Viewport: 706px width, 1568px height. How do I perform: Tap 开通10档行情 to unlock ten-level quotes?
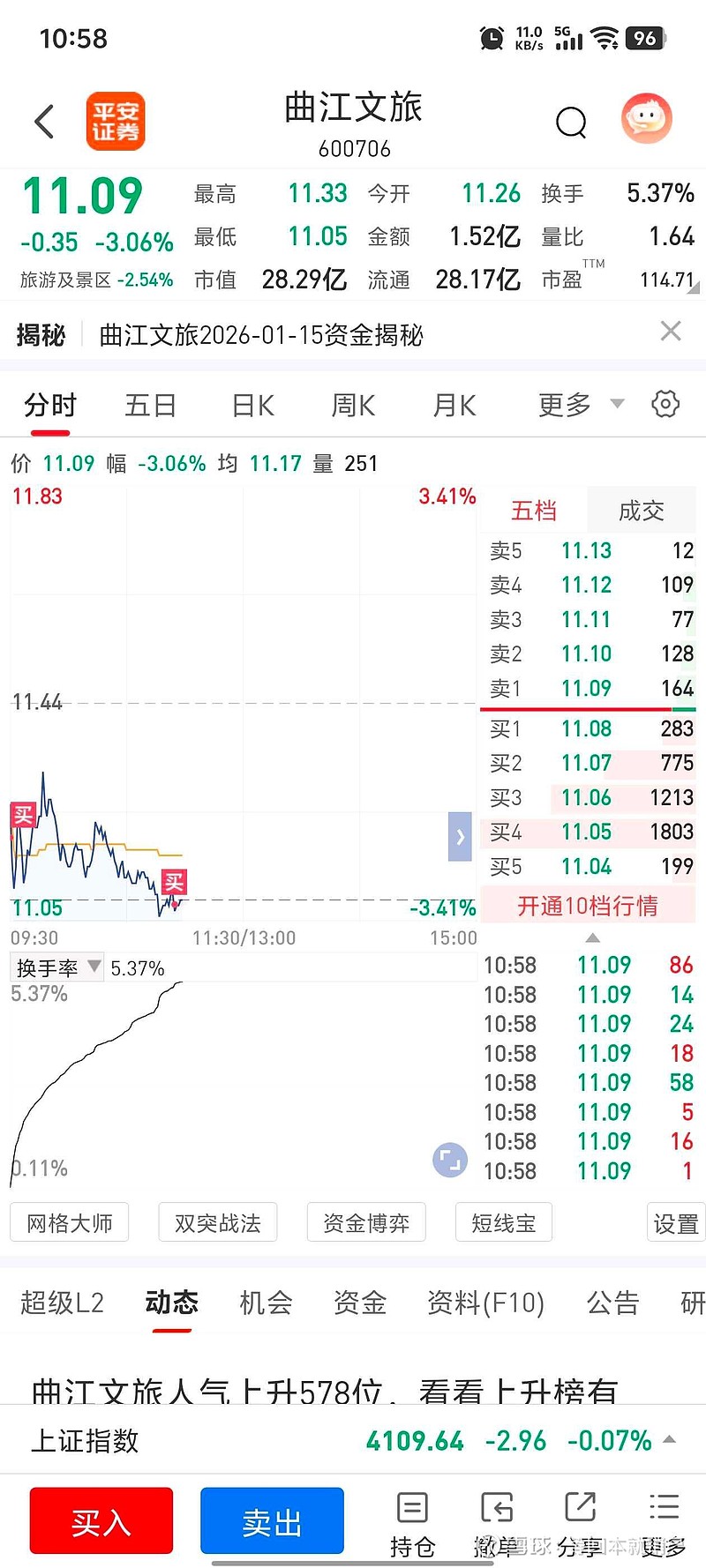point(588,906)
